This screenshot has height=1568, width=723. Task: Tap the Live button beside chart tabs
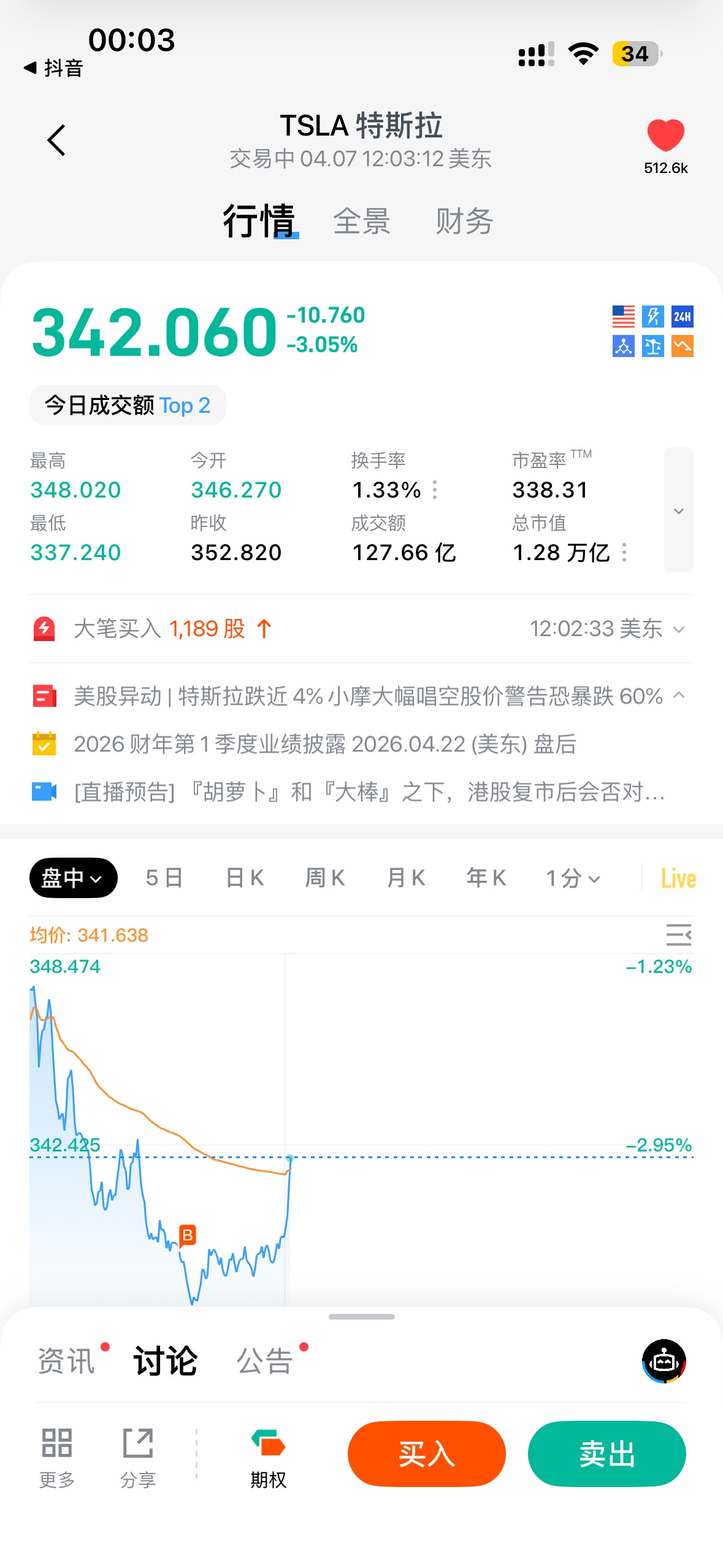tap(678, 878)
